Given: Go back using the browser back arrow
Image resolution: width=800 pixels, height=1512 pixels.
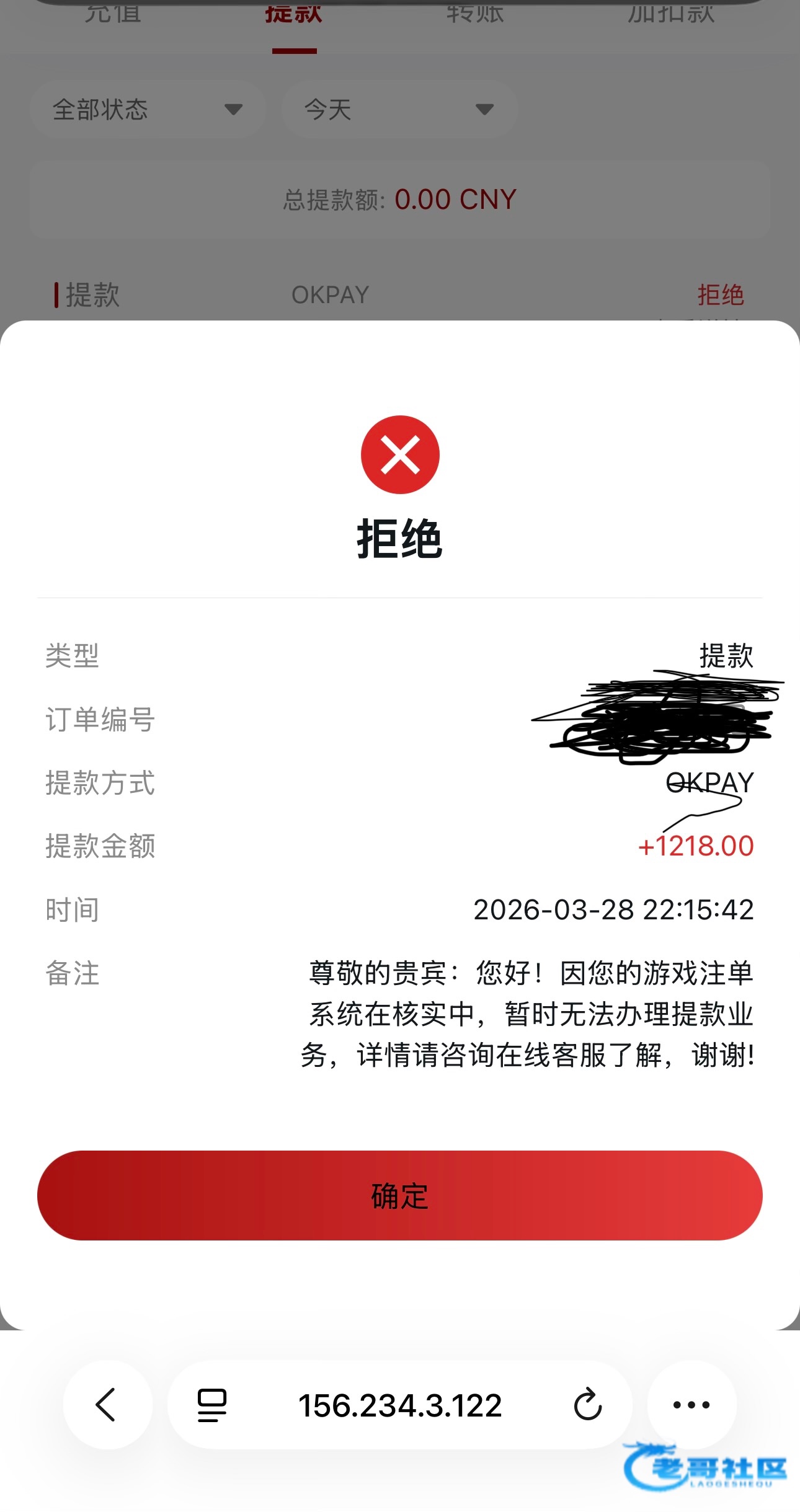Looking at the screenshot, I should [x=107, y=1405].
